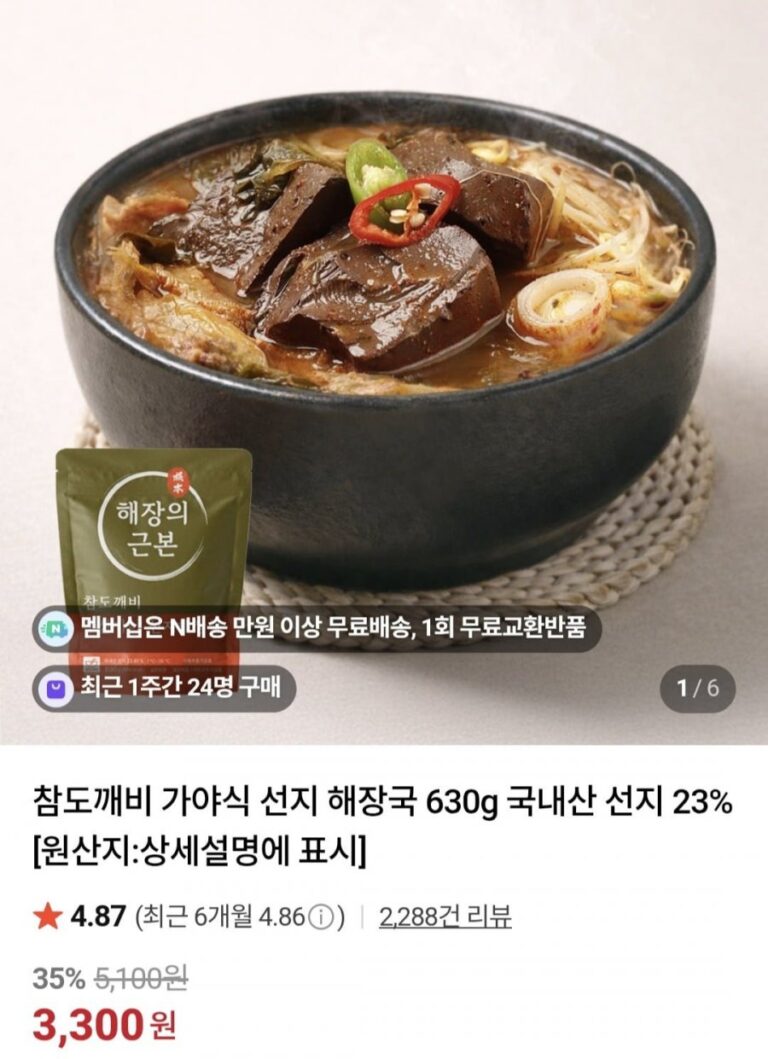Screen dimensions: 768x1059
Task: Open the 2,288건 리뷰 reviews link
Action: tap(445, 916)
